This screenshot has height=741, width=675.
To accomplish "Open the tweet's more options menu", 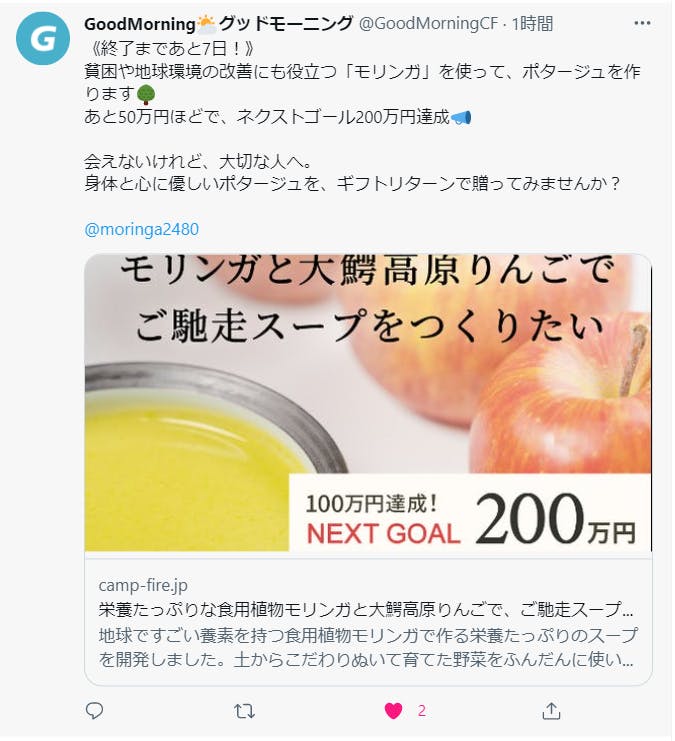I will [x=643, y=23].
